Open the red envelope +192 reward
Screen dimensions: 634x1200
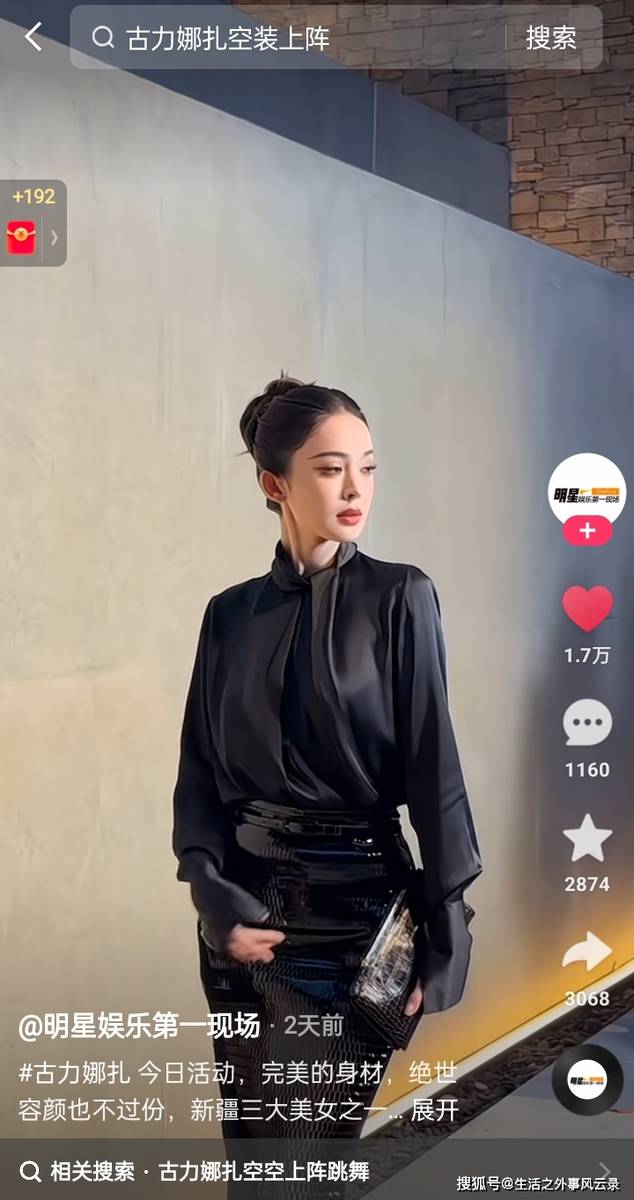(x=24, y=237)
